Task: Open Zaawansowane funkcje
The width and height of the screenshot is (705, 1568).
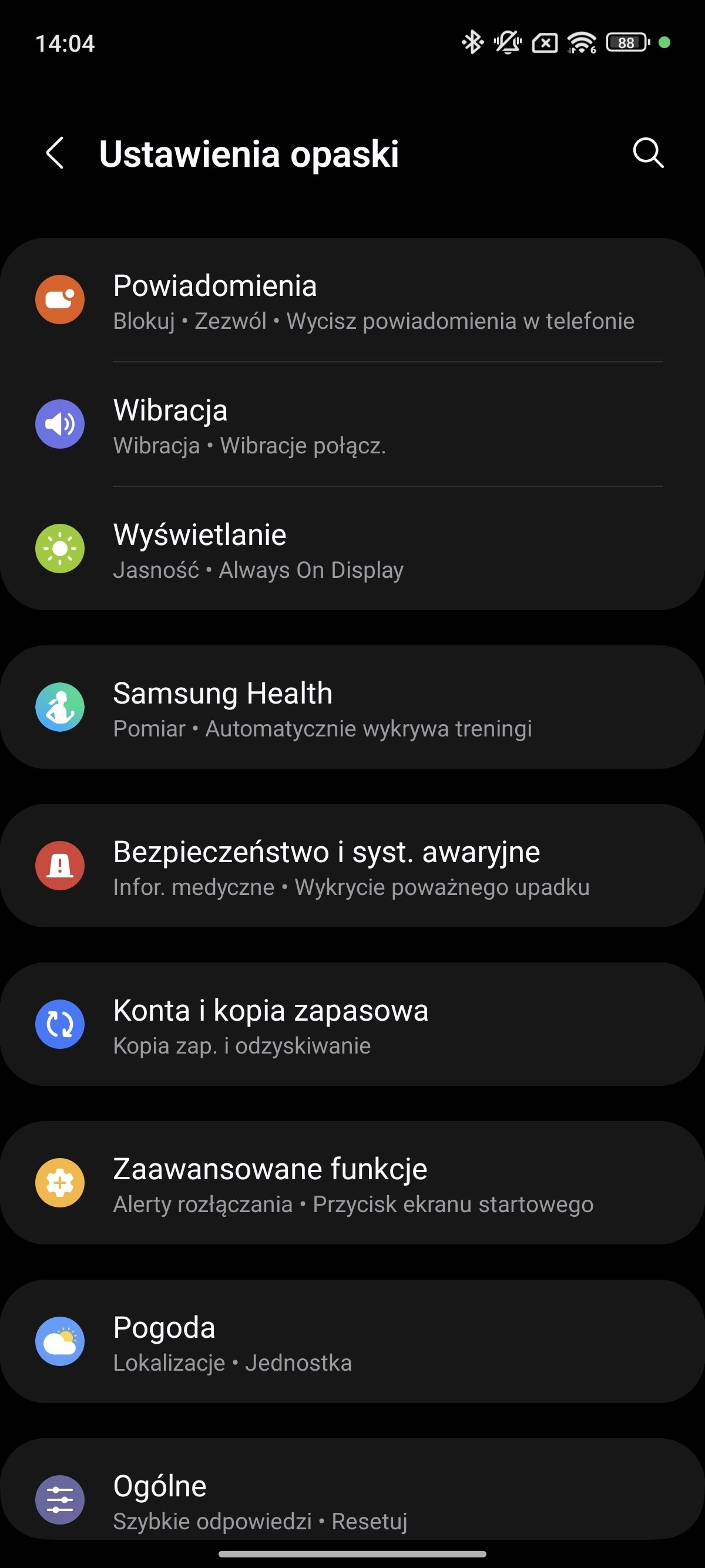Action: pyautogui.click(x=352, y=1183)
